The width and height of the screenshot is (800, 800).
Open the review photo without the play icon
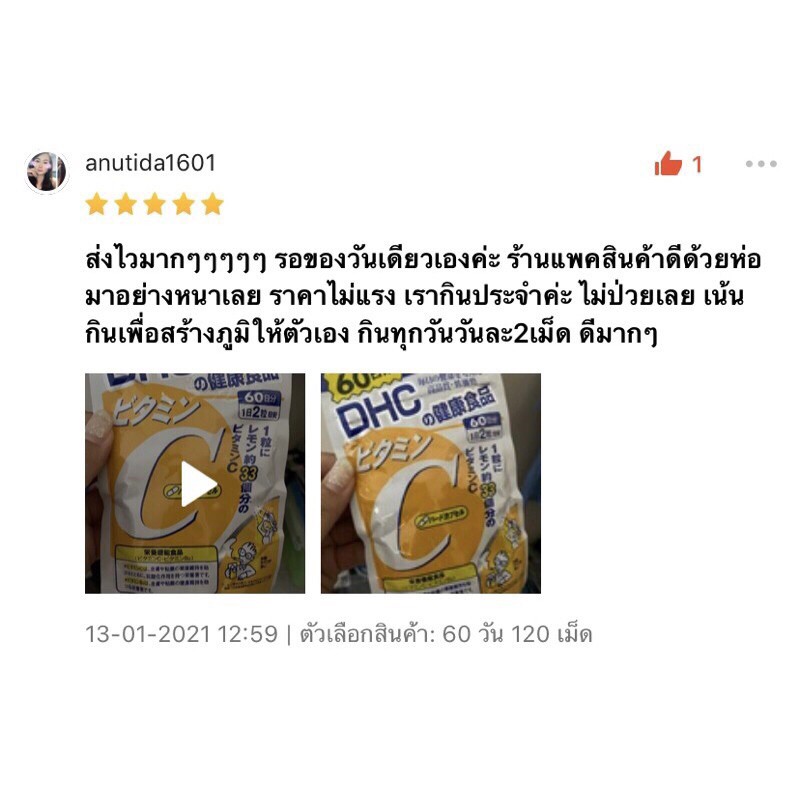coord(430,484)
